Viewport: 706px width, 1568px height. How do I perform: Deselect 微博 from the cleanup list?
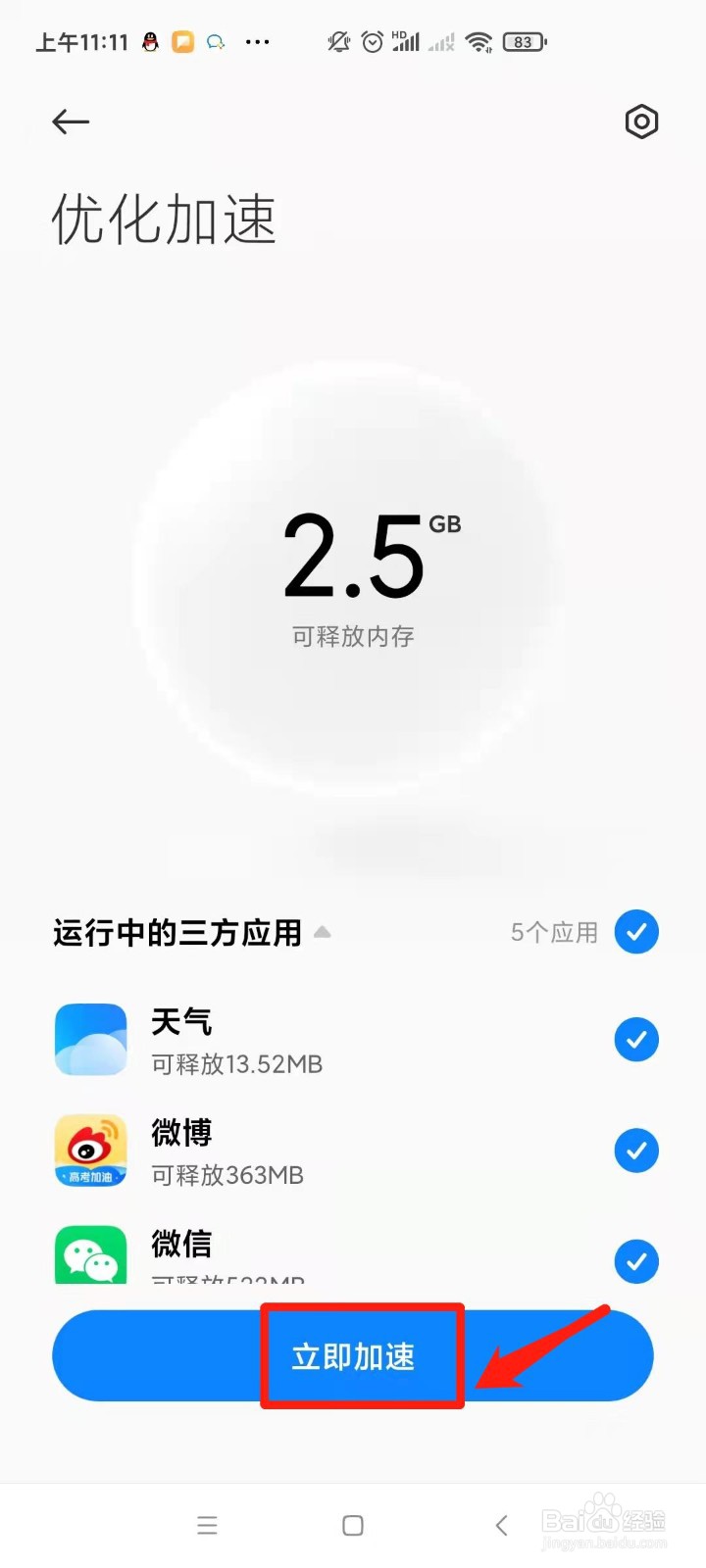[x=636, y=1151]
